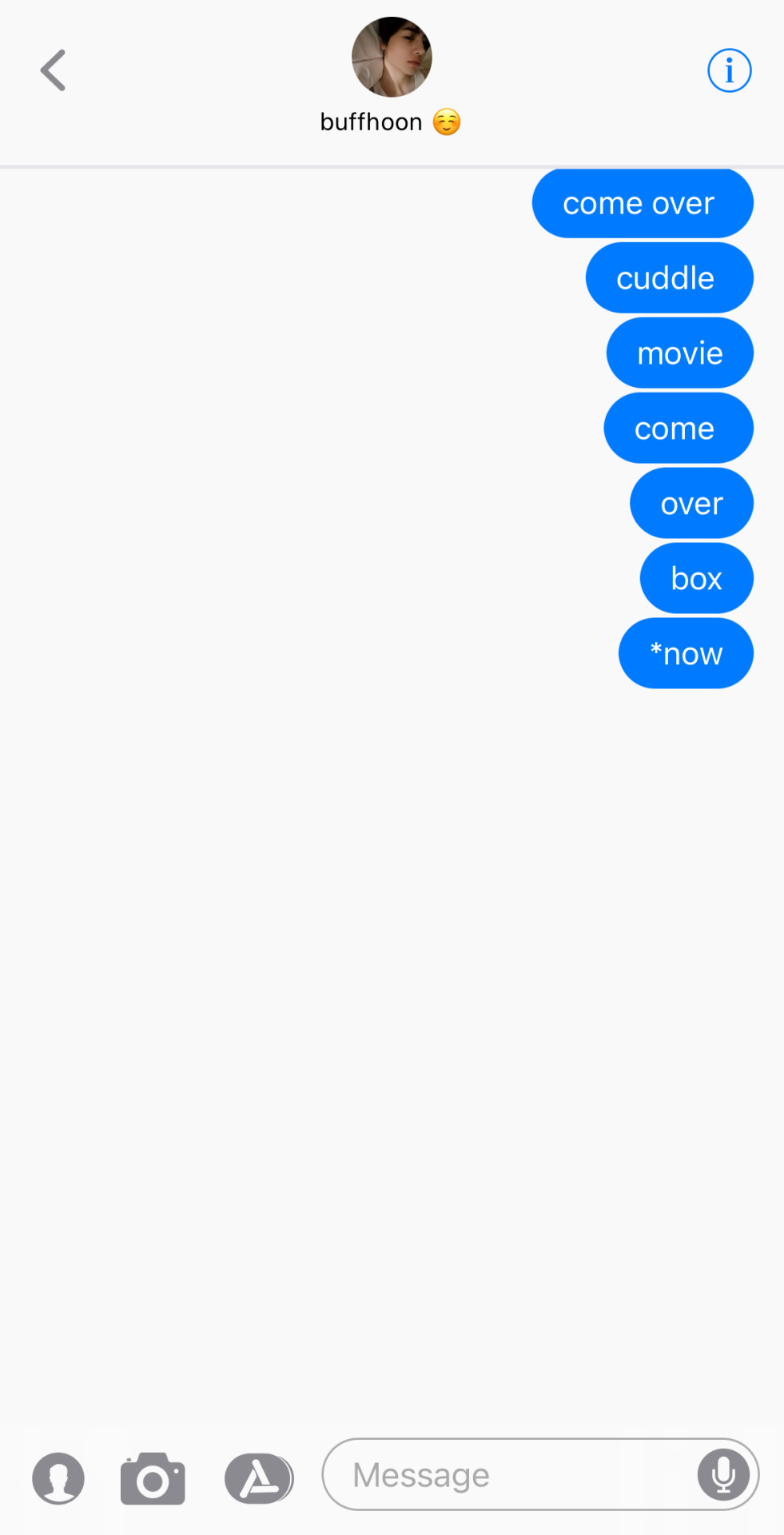The width and height of the screenshot is (784, 1535).
Task: Open buffhoon's contact photo
Action: [392, 57]
